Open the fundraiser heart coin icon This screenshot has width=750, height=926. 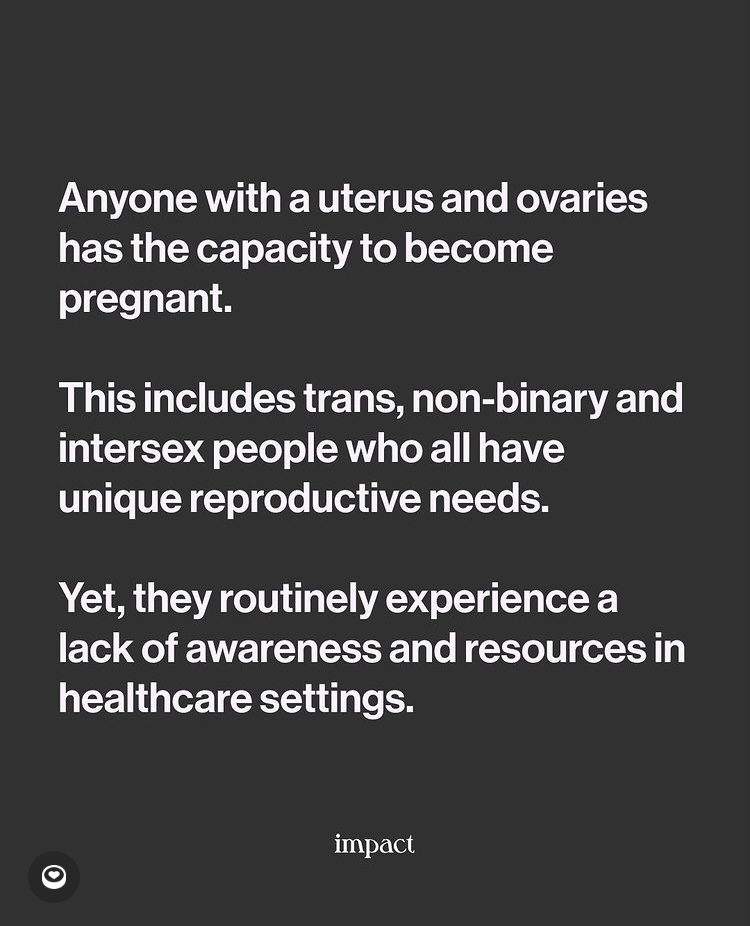click(x=54, y=877)
